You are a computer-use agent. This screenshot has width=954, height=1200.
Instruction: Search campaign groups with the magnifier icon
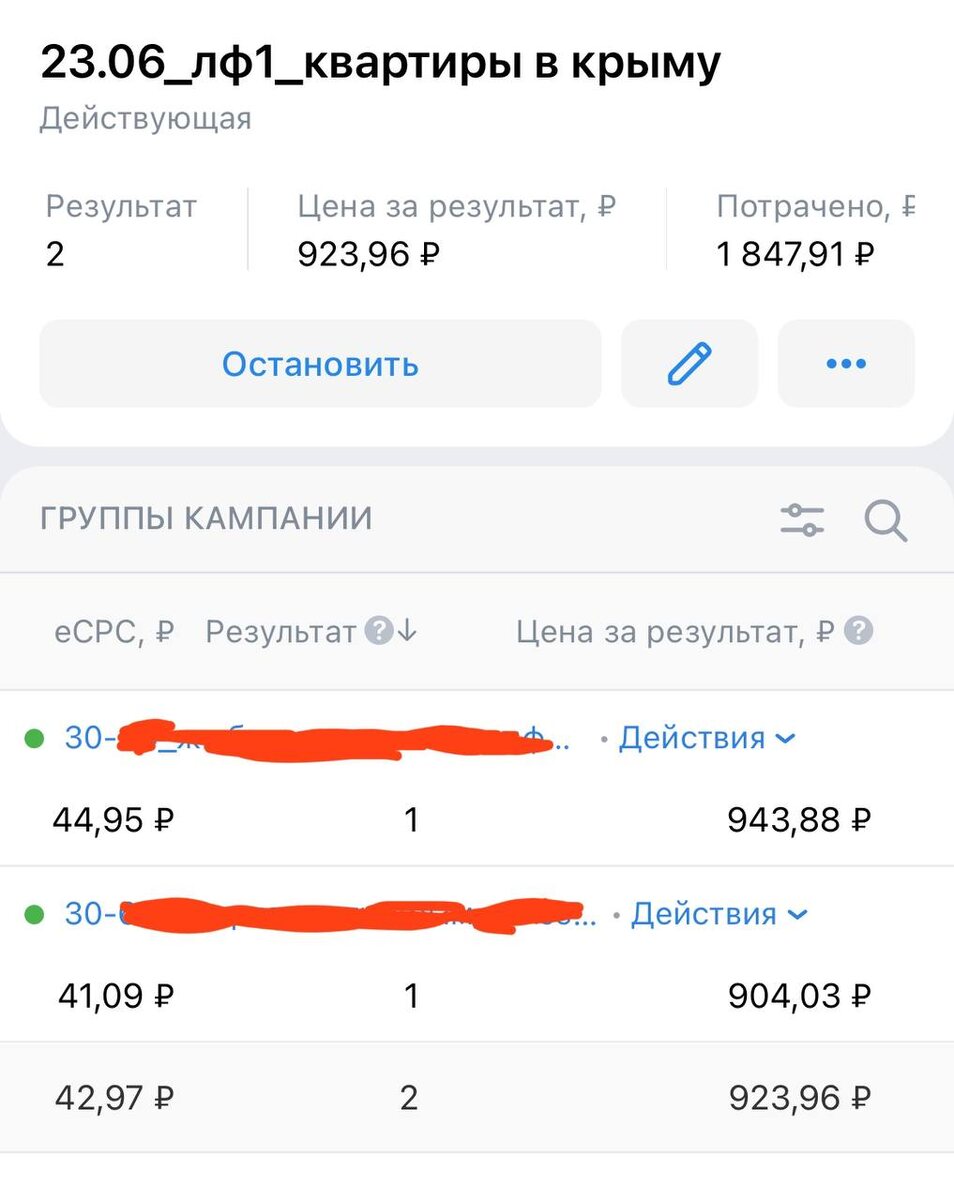886,520
